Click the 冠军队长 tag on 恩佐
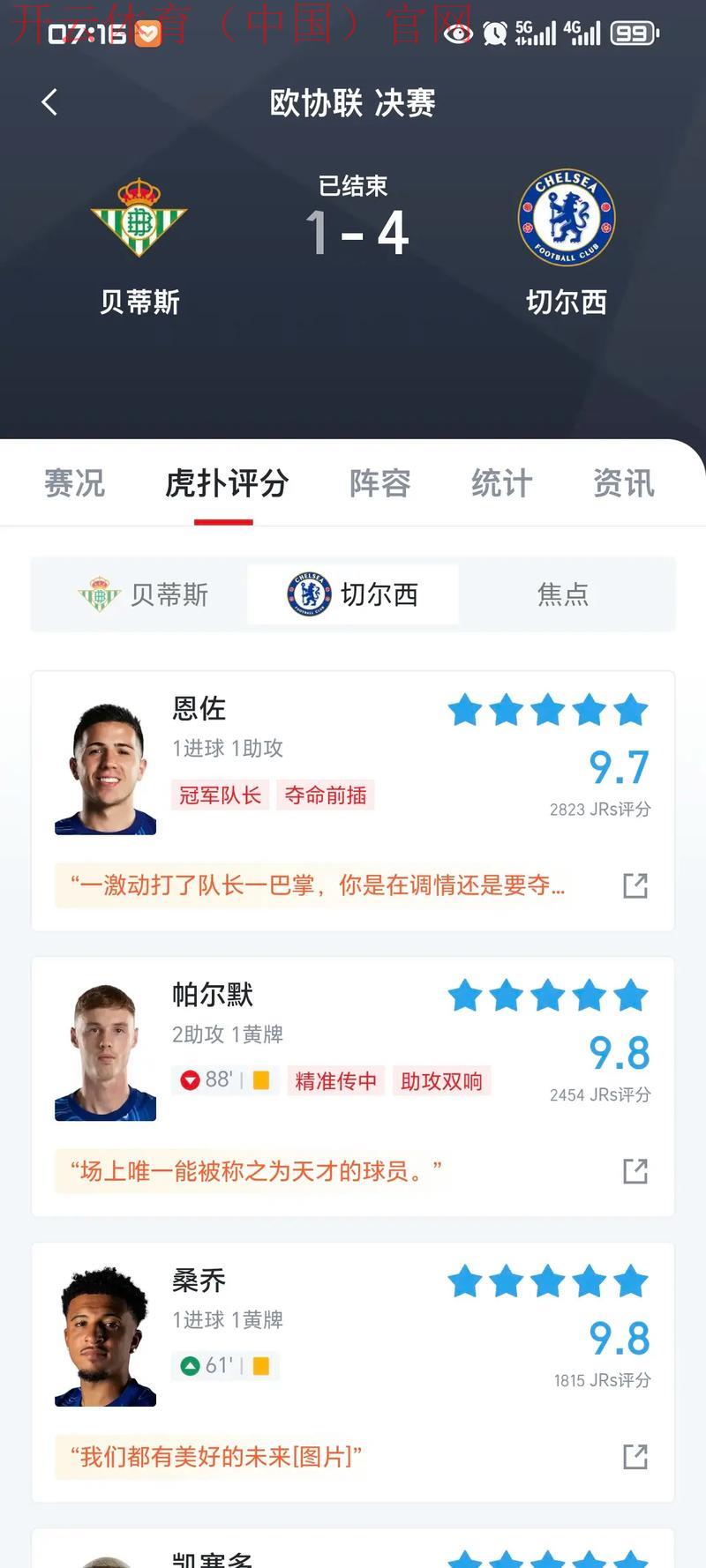The image size is (706, 1568). 219,795
